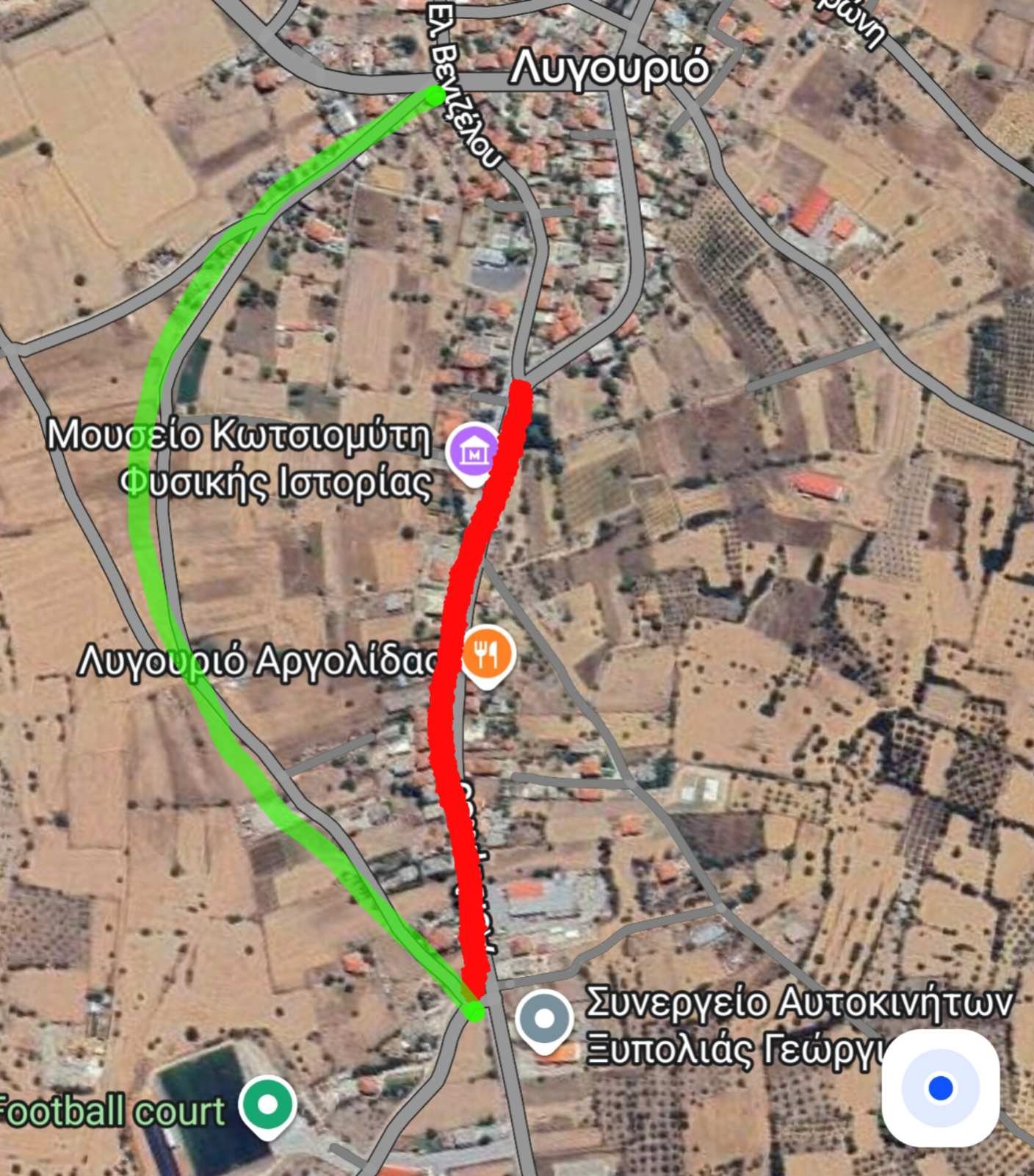This screenshot has width=1034, height=1176.
Task: Open the Μουσείο Κωτσιομύτη Φυσικής Ιστορίας museum pin
Action: point(471,454)
